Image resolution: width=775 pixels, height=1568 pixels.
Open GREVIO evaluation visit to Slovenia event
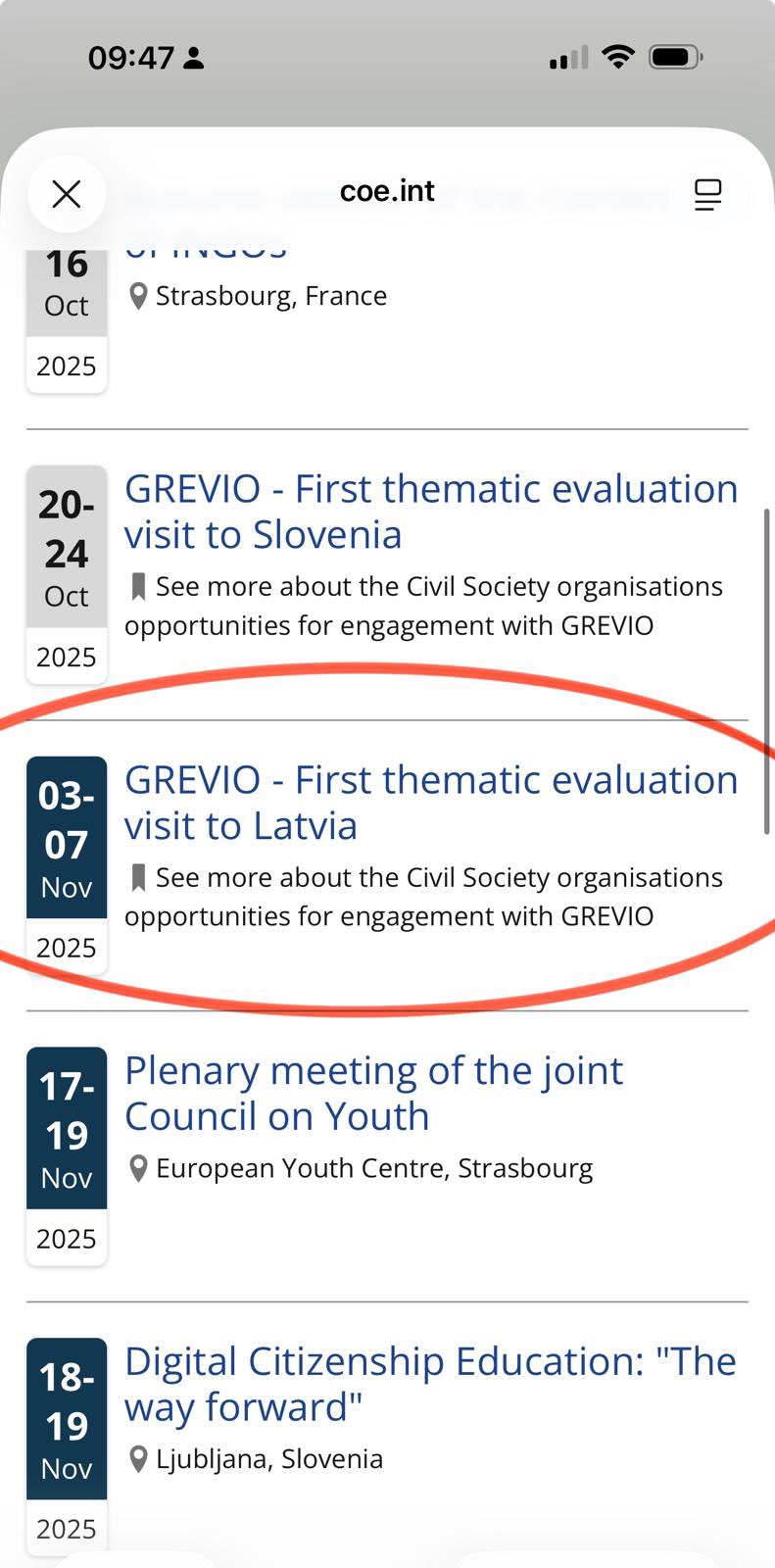[x=431, y=512]
